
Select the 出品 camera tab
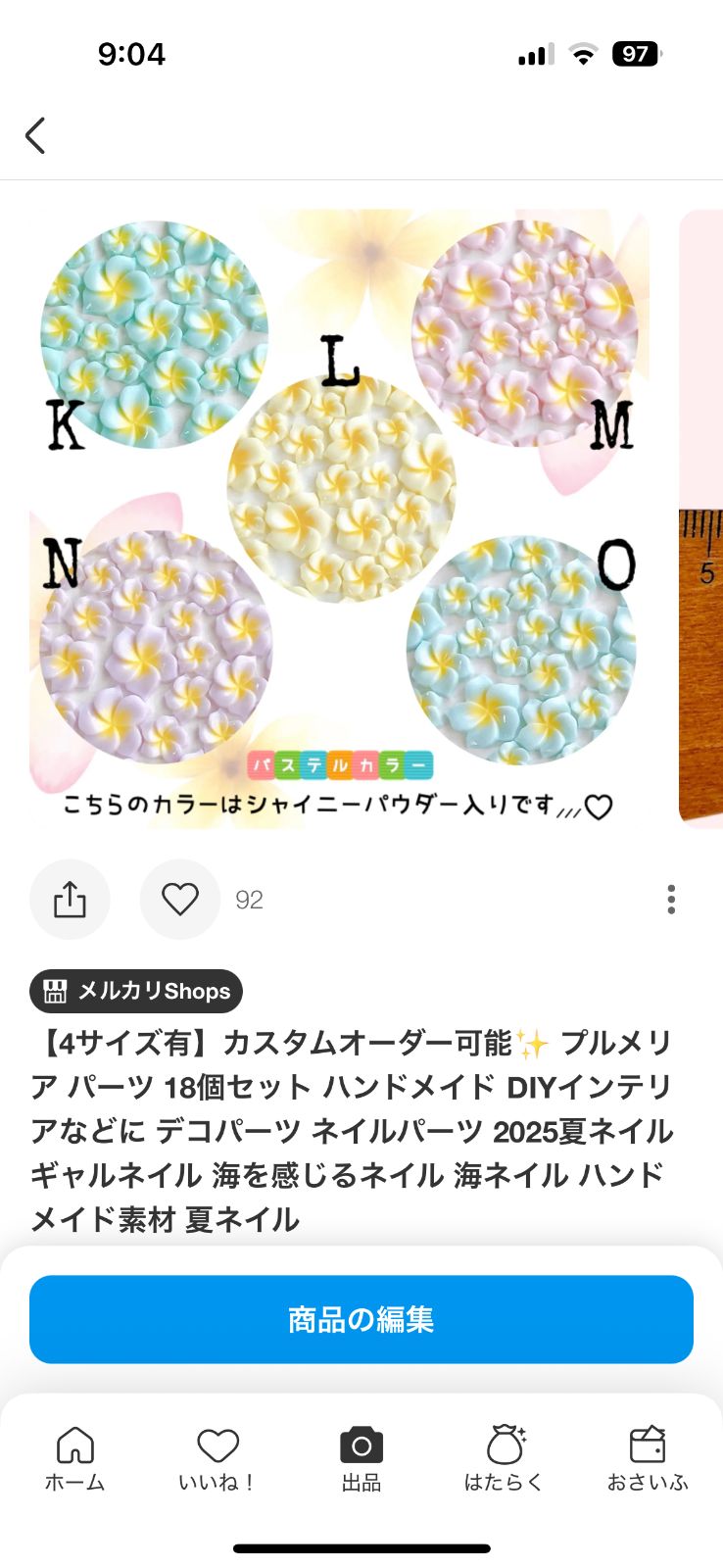click(361, 1458)
